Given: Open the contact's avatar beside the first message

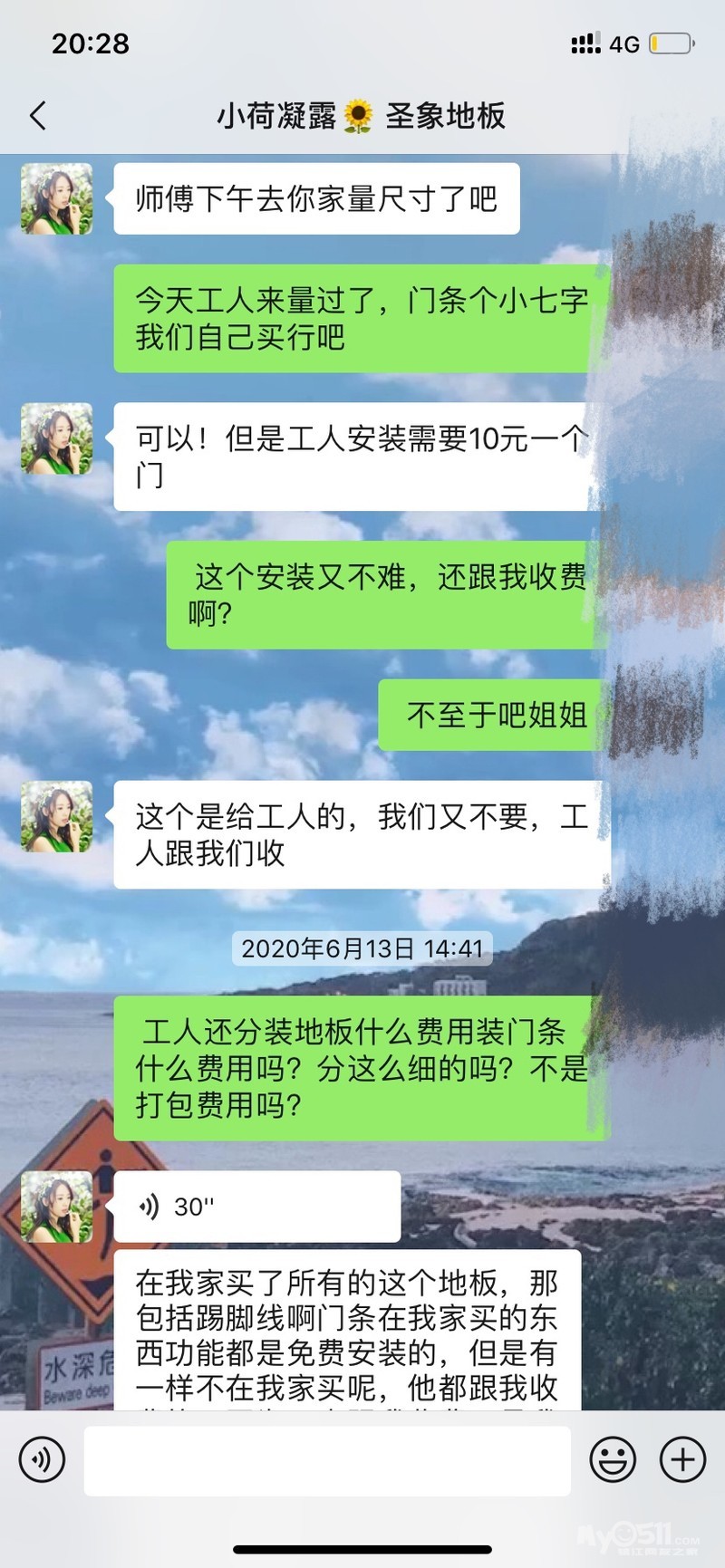Looking at the screenshot, I should (x=57, y=199).
